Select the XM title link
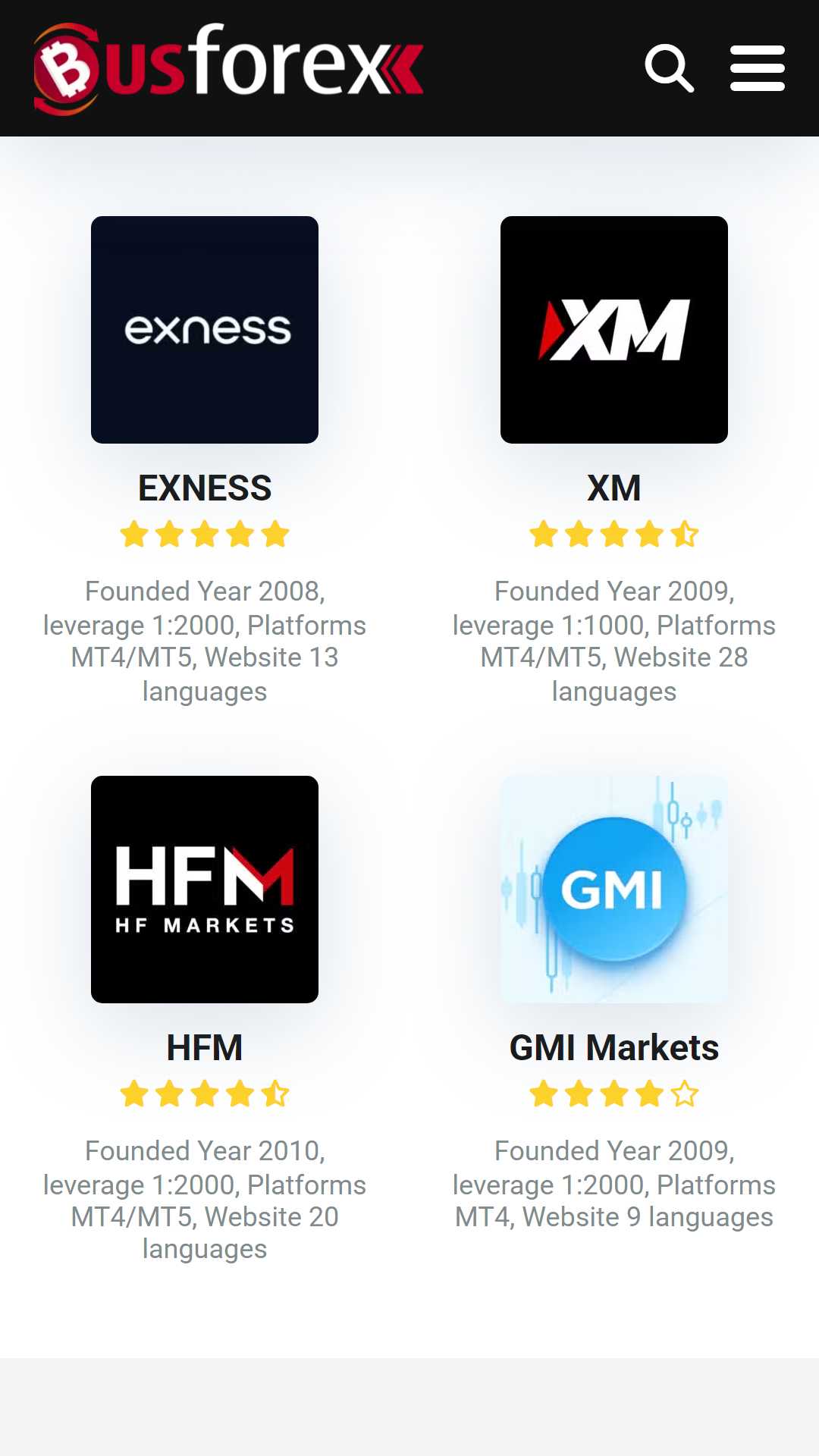This screenshot has width=819, height=1456. click(614, 488)
